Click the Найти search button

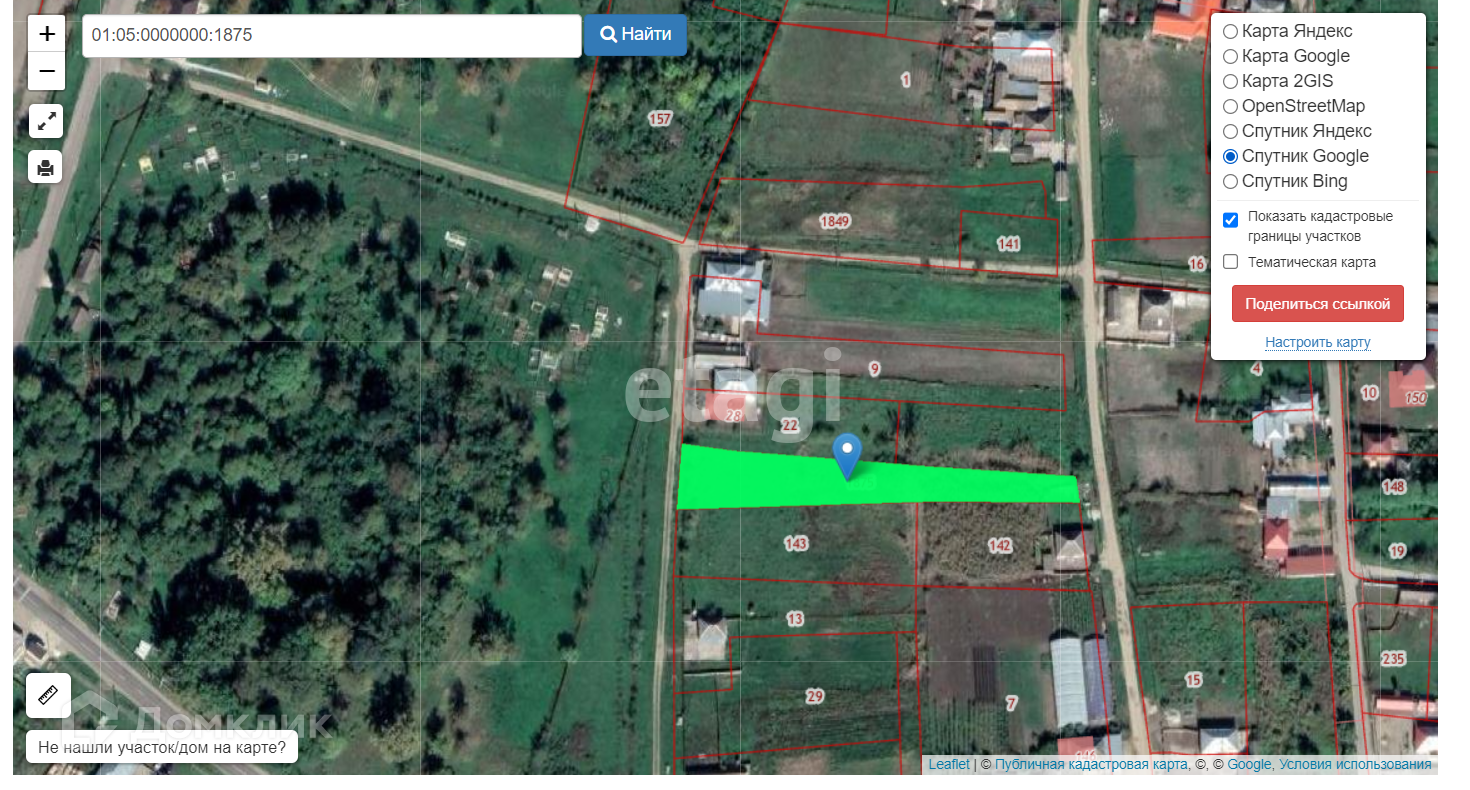pyautogui.click(x=635, y=35)
